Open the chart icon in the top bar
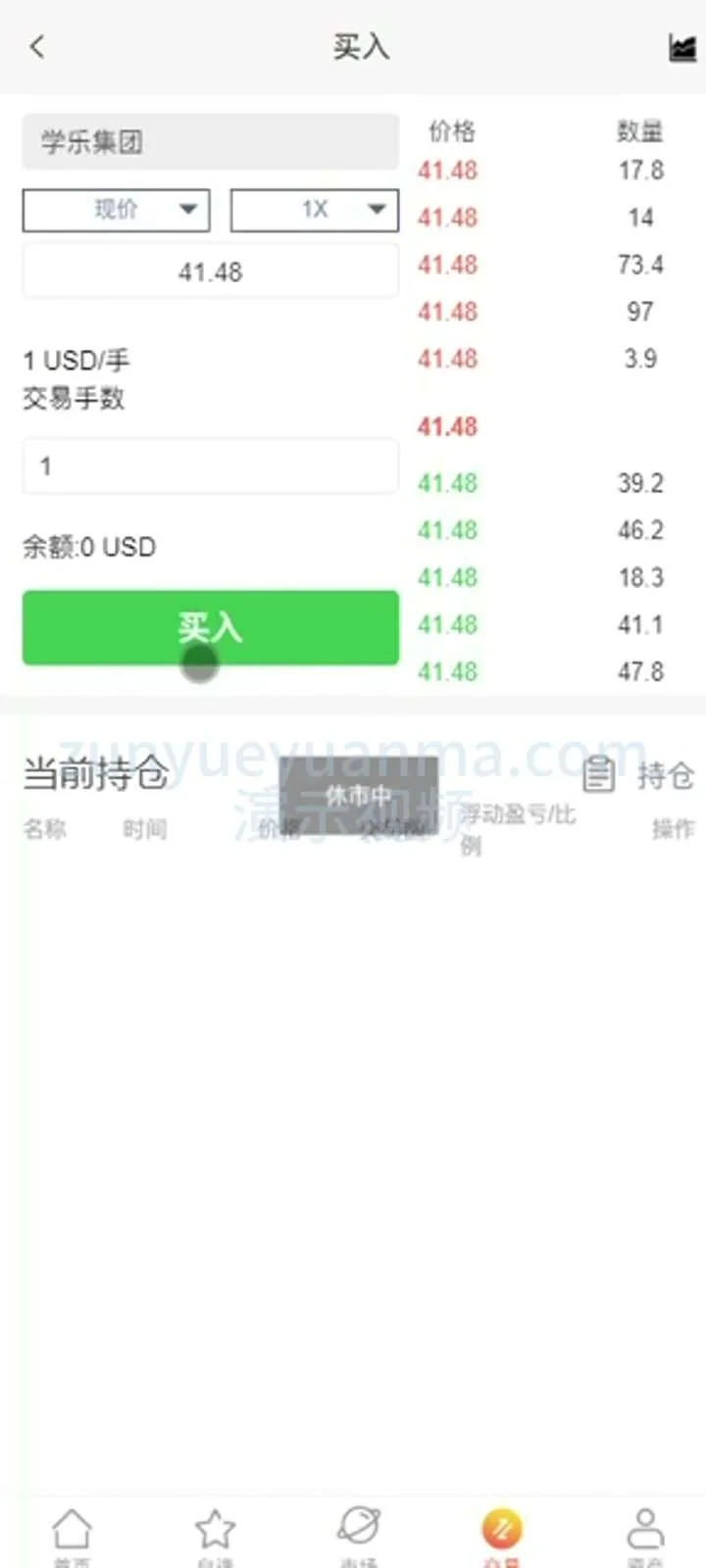This screenshot has height=1568, width=706. [681, 47]
